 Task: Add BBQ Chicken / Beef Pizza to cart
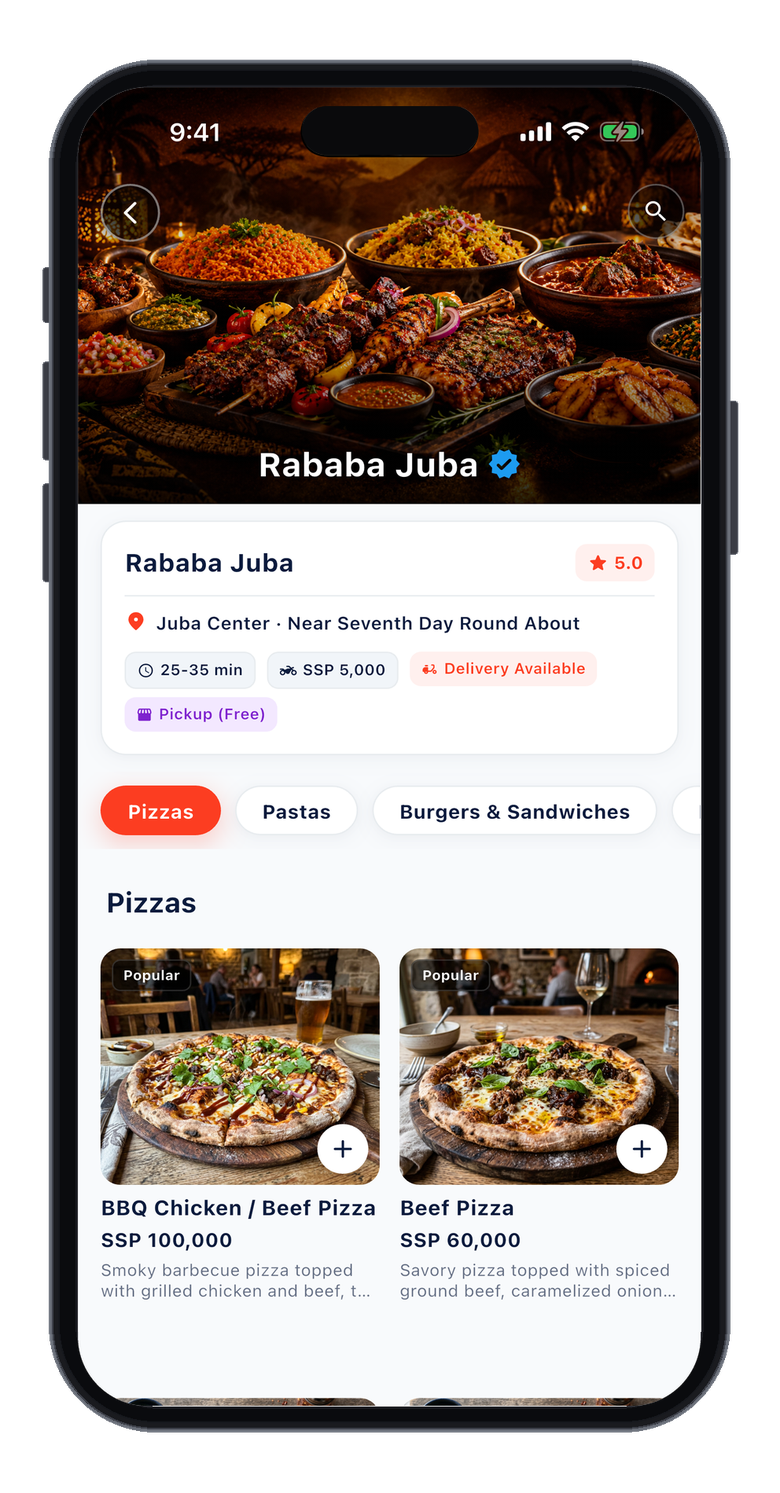[343, 1149]
